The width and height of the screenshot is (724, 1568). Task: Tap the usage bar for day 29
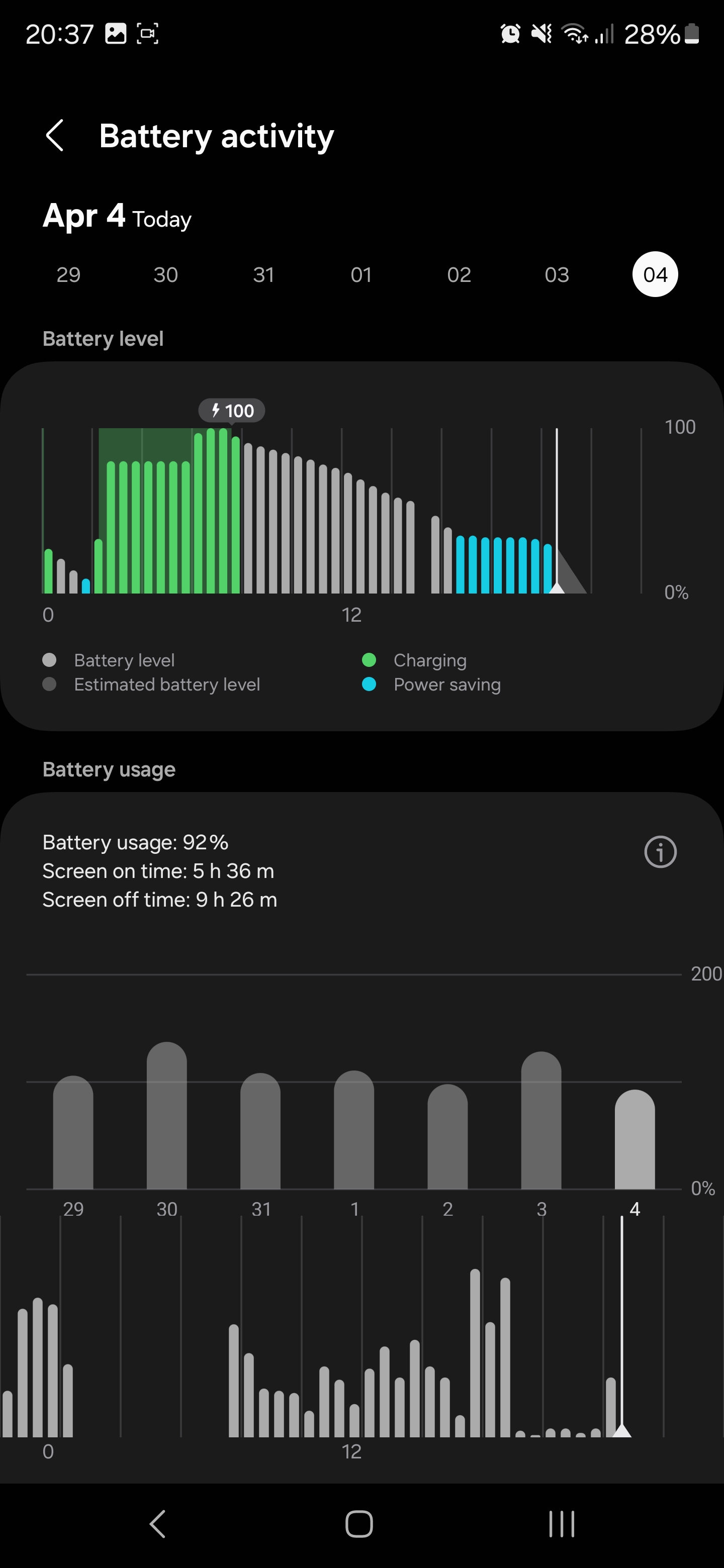[x=73, y=1133]
